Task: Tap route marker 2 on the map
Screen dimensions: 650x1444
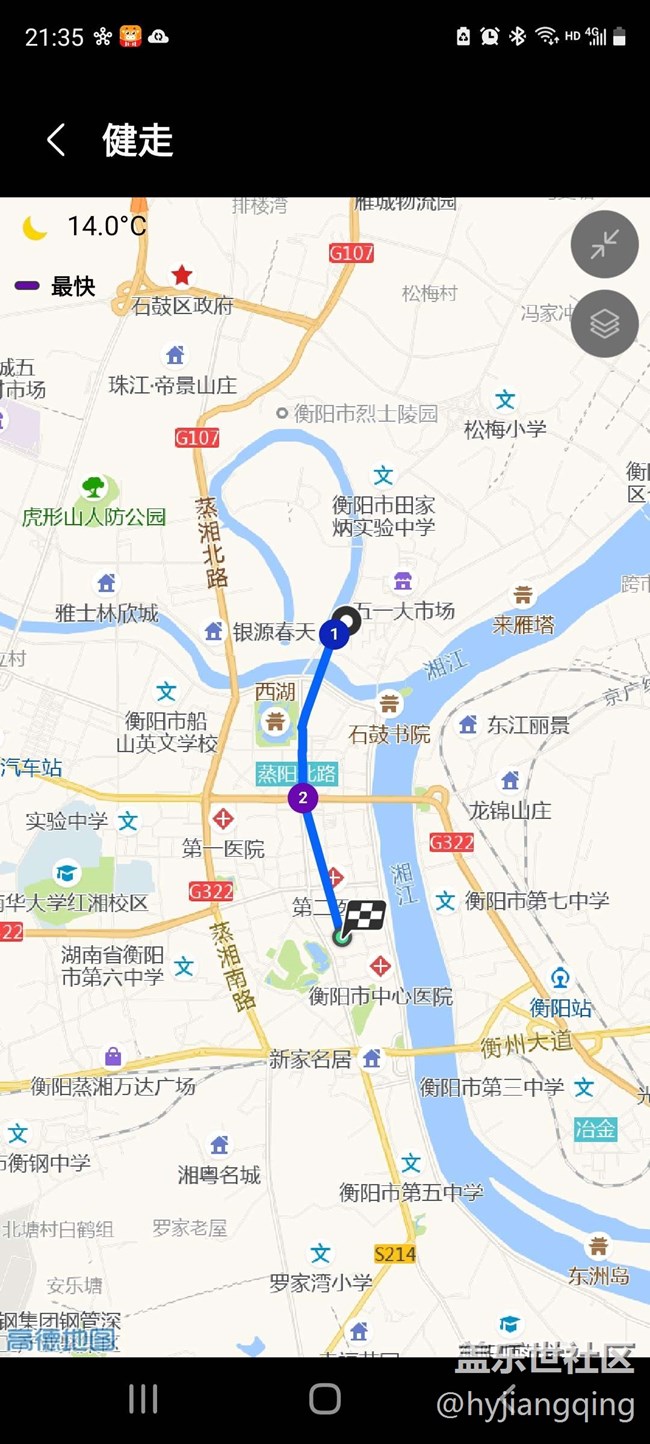Action: [x=302, y=798]
